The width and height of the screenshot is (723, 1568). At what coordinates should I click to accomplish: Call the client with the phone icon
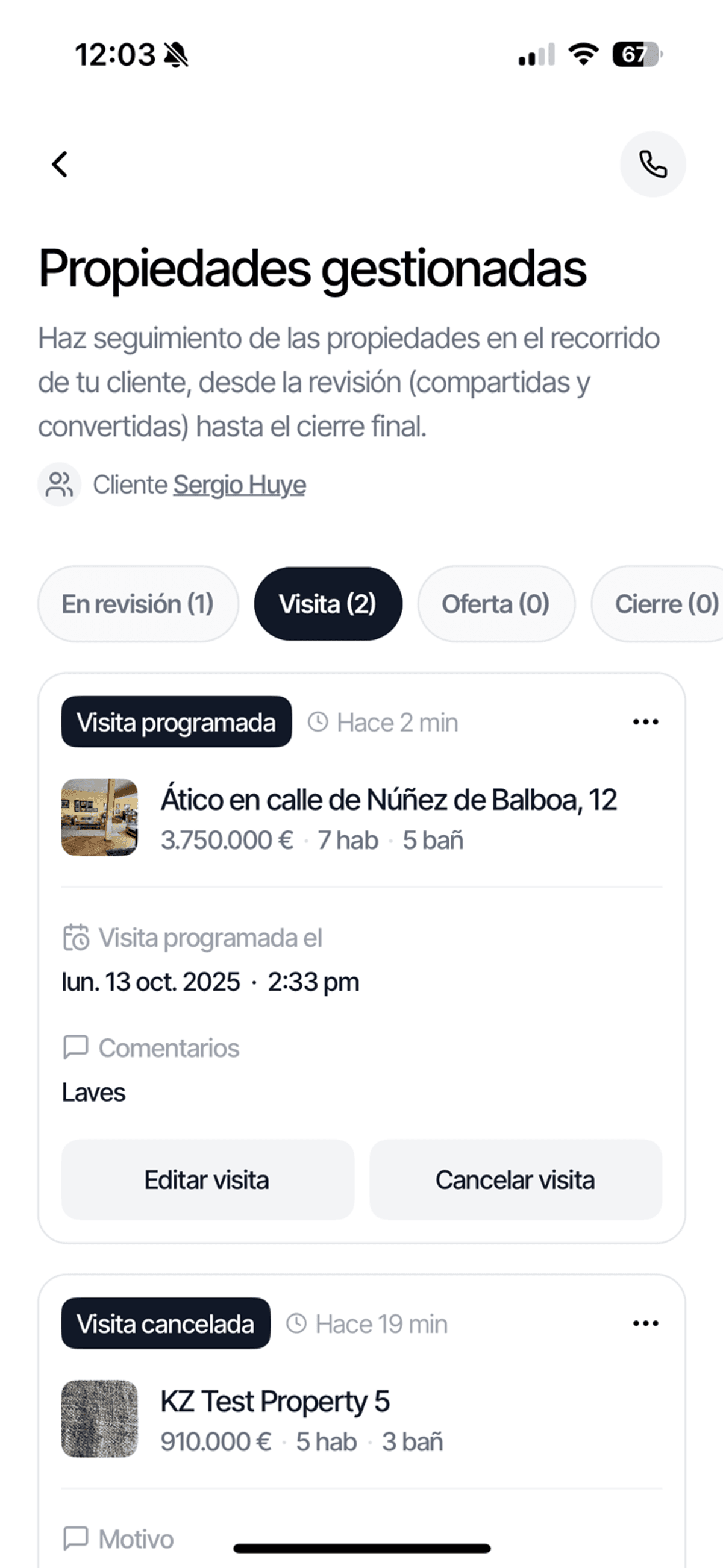(x=653, y=165)
